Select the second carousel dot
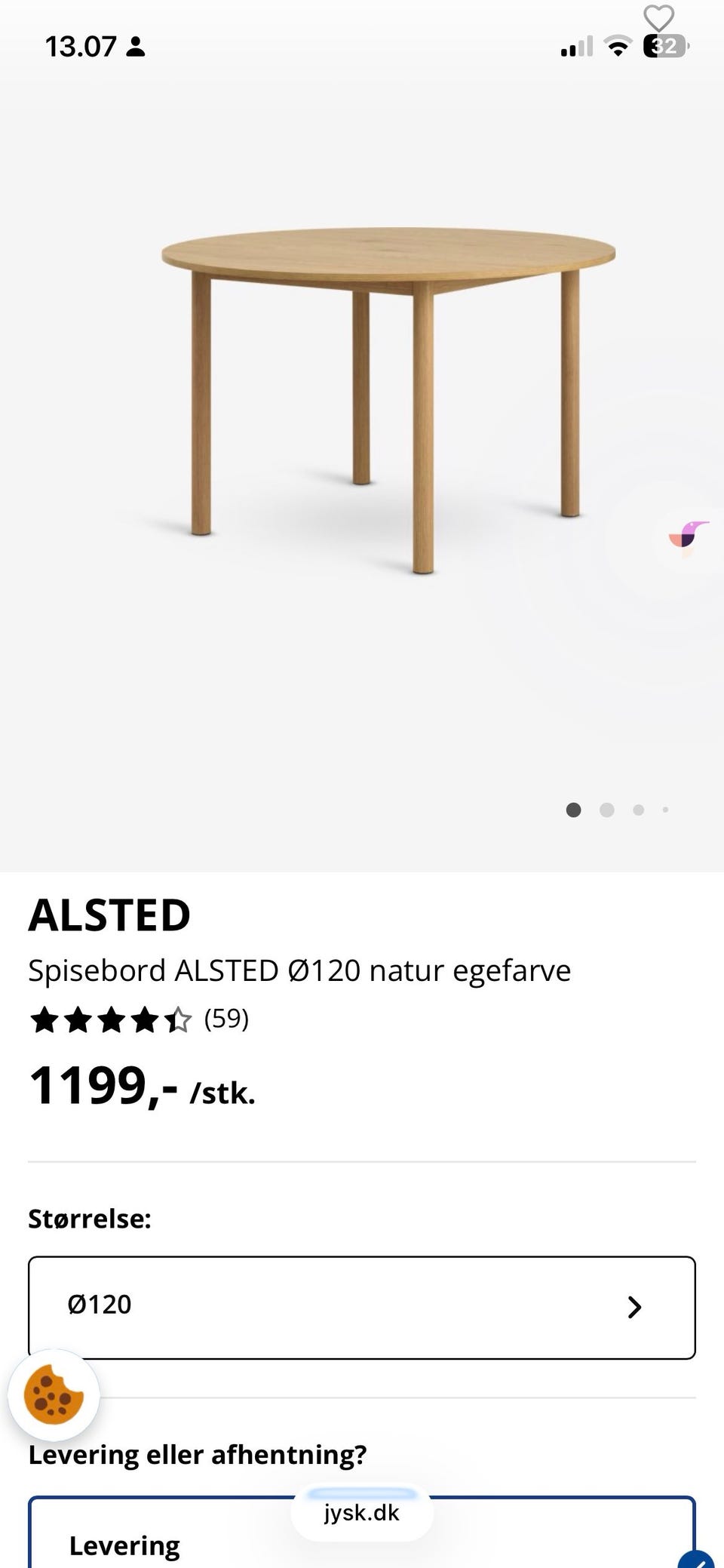 pyautogui.click(x=606, y=810)
